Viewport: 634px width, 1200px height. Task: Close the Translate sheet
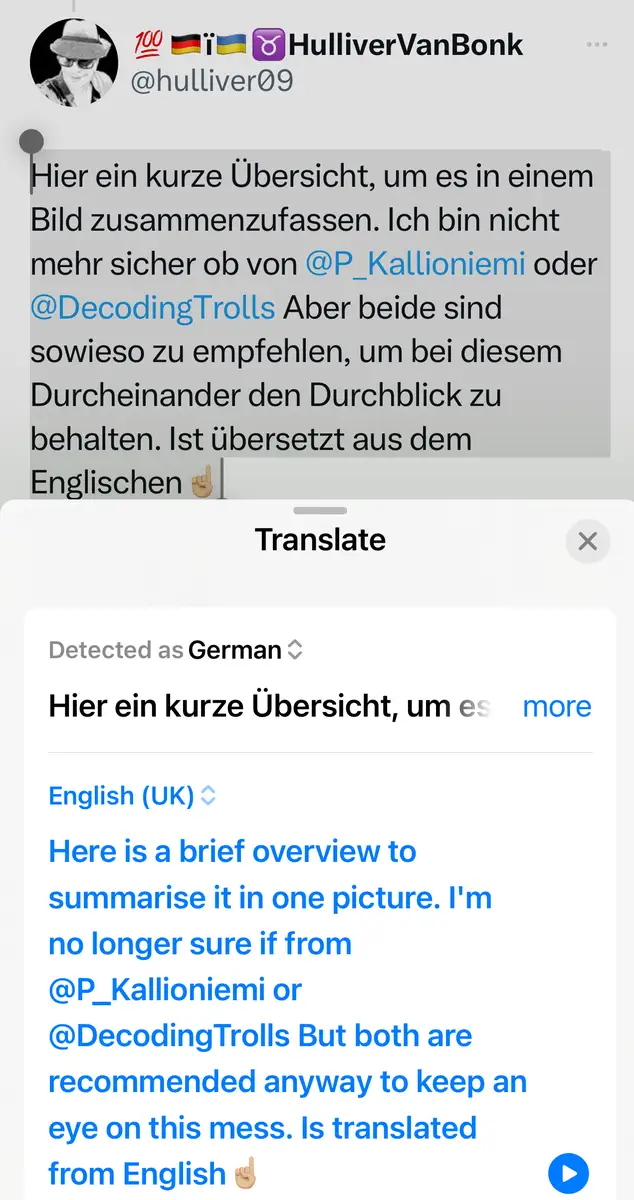[588, 542]
